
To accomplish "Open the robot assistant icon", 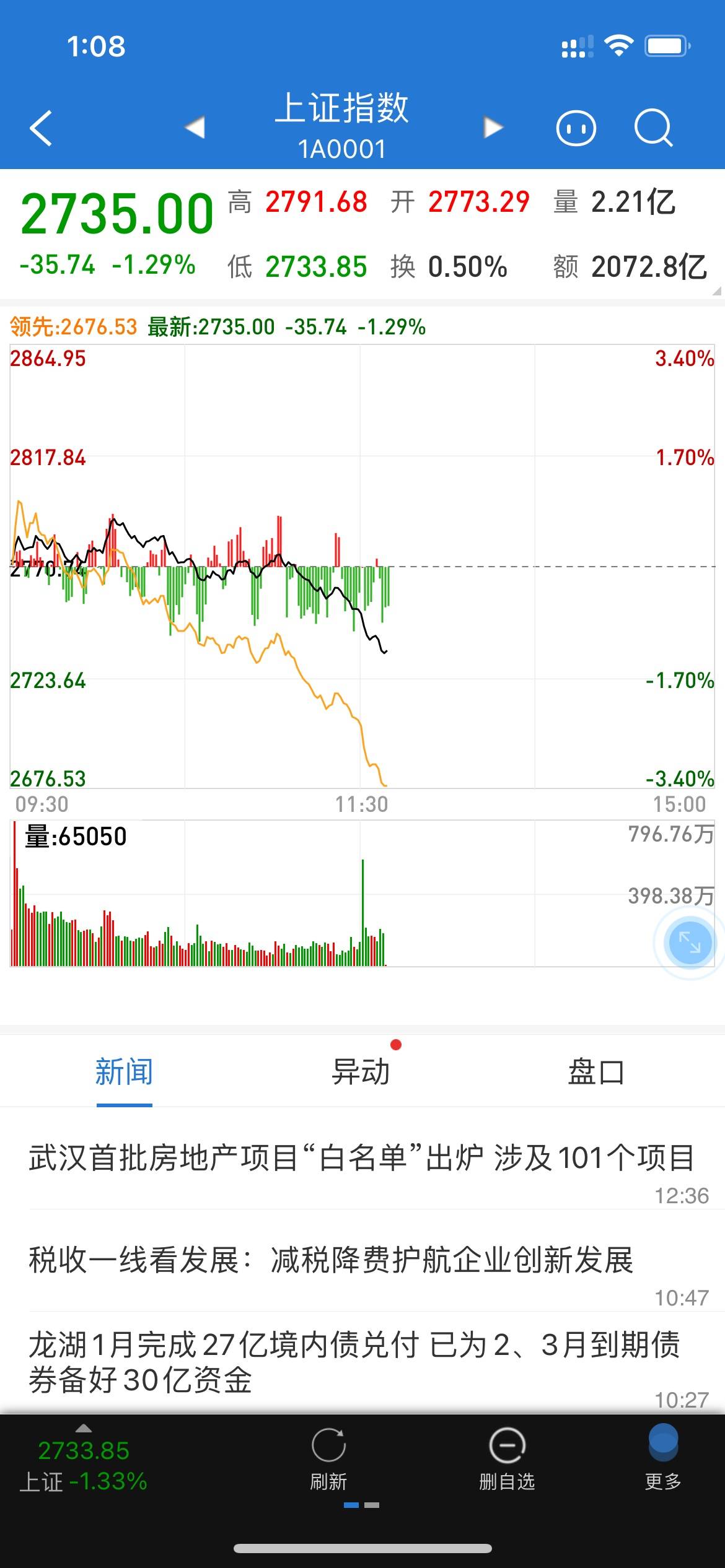I will click(x=576, y=129).
